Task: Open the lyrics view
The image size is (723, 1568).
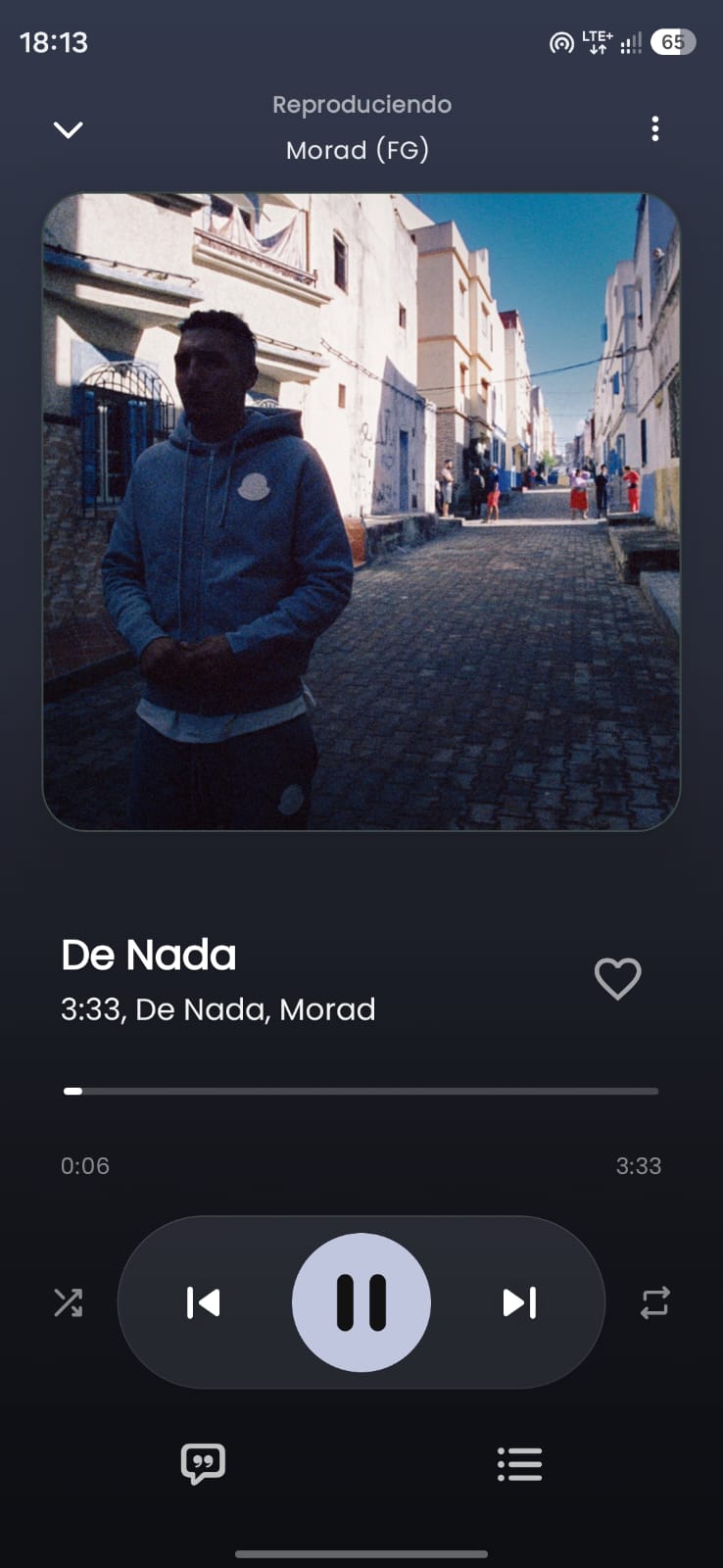Action: pos(203,1464)
